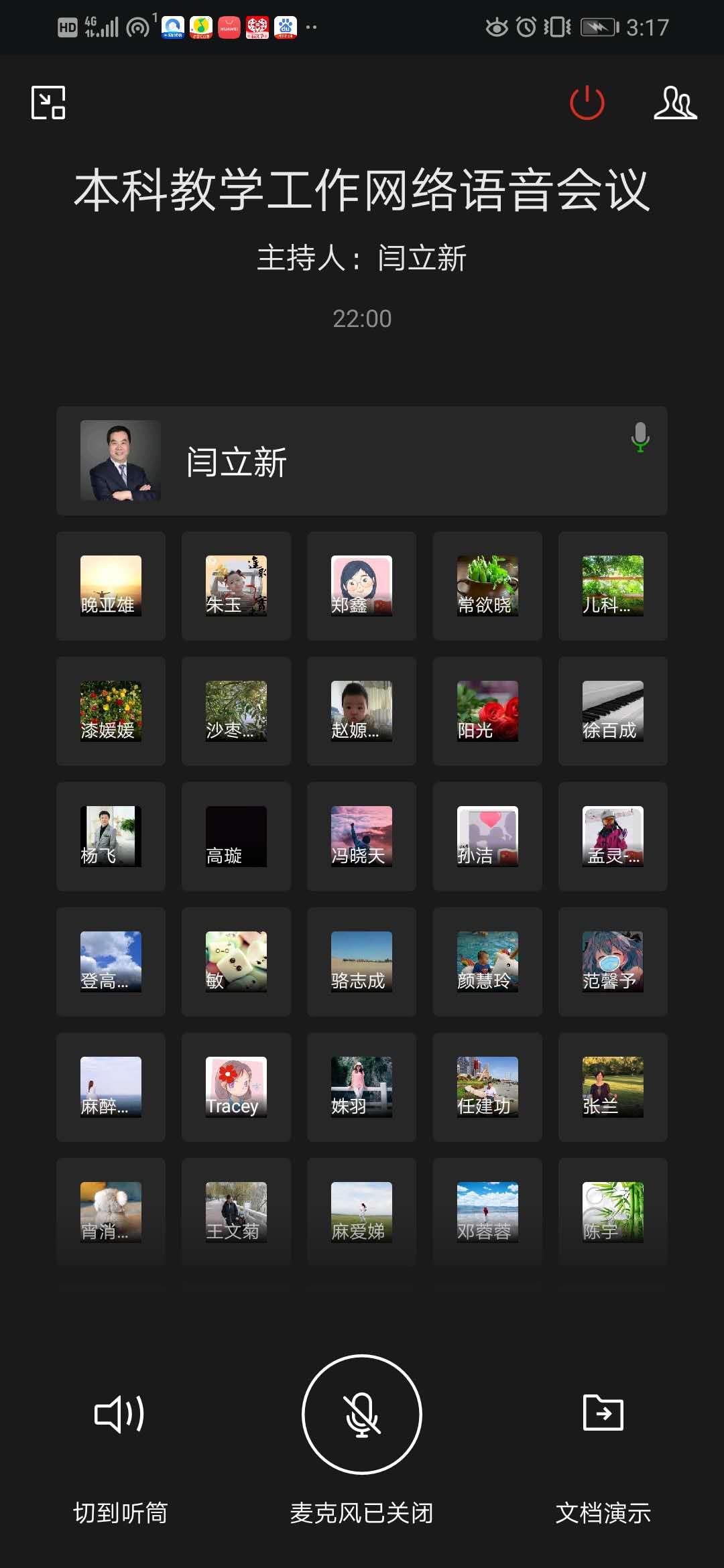Screen dimensions: 724x1568
Task: Tap the unmute microphone button
Action: [362, 1414]
